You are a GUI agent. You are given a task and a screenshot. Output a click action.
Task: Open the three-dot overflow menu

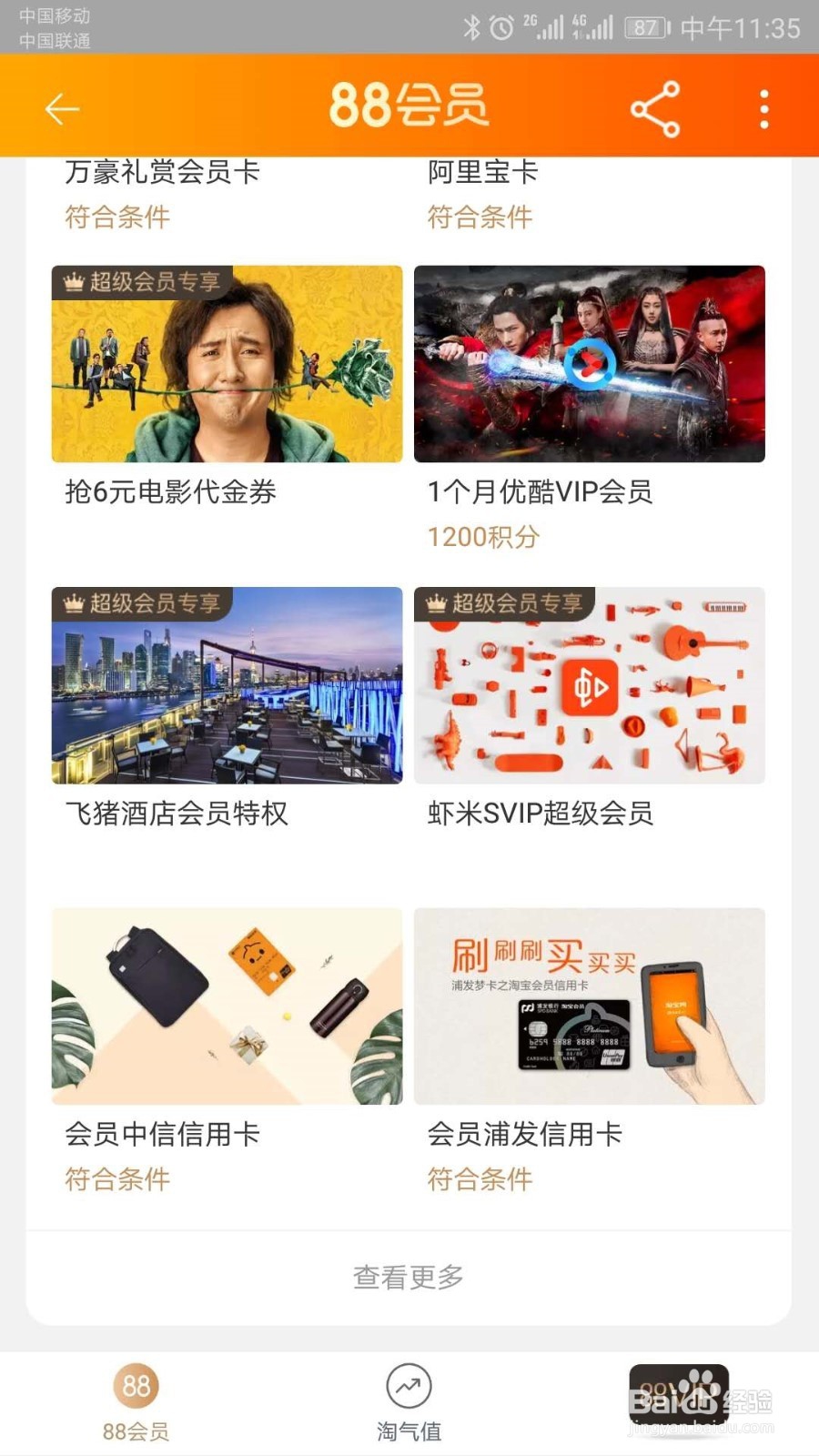pos(763,107)
